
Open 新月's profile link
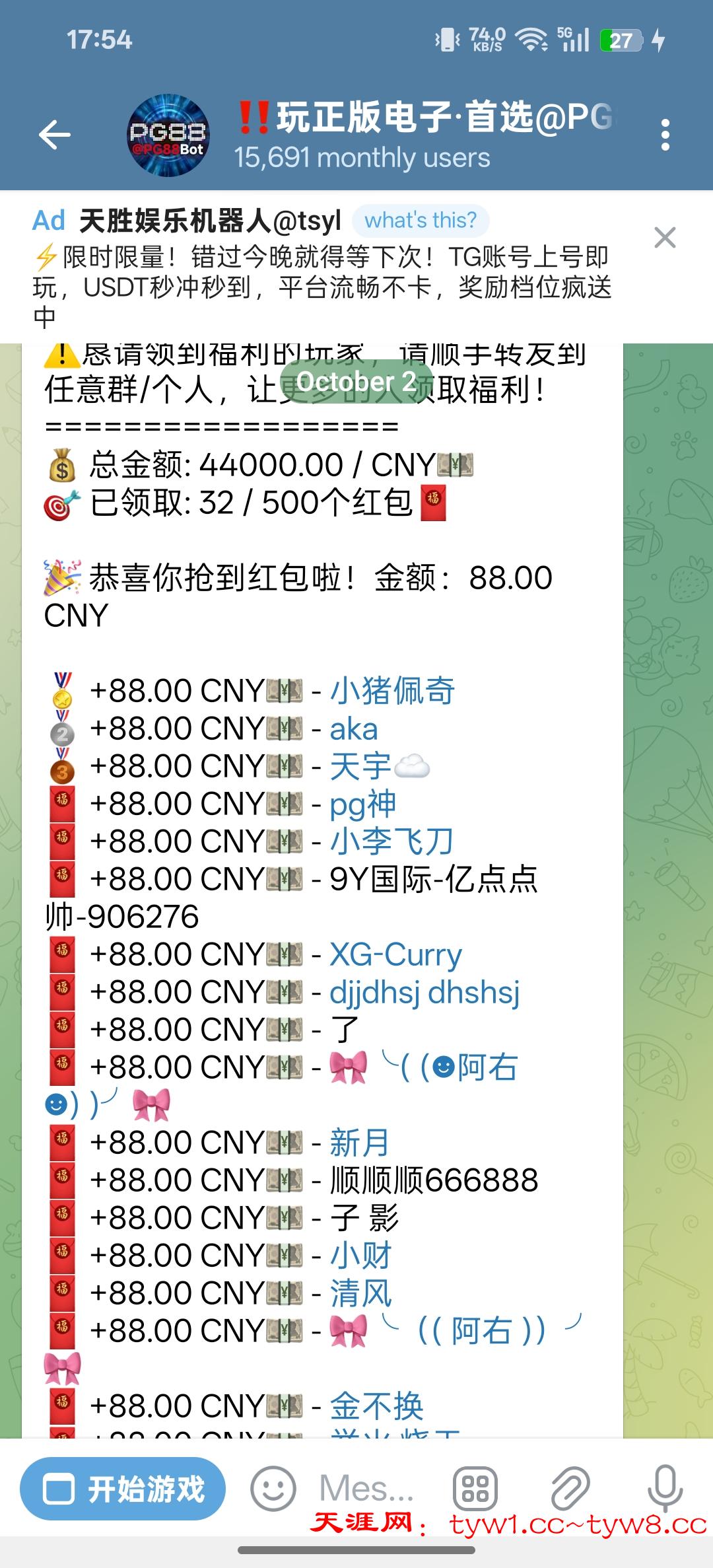pyautogui.click(x=359, y=1143)
